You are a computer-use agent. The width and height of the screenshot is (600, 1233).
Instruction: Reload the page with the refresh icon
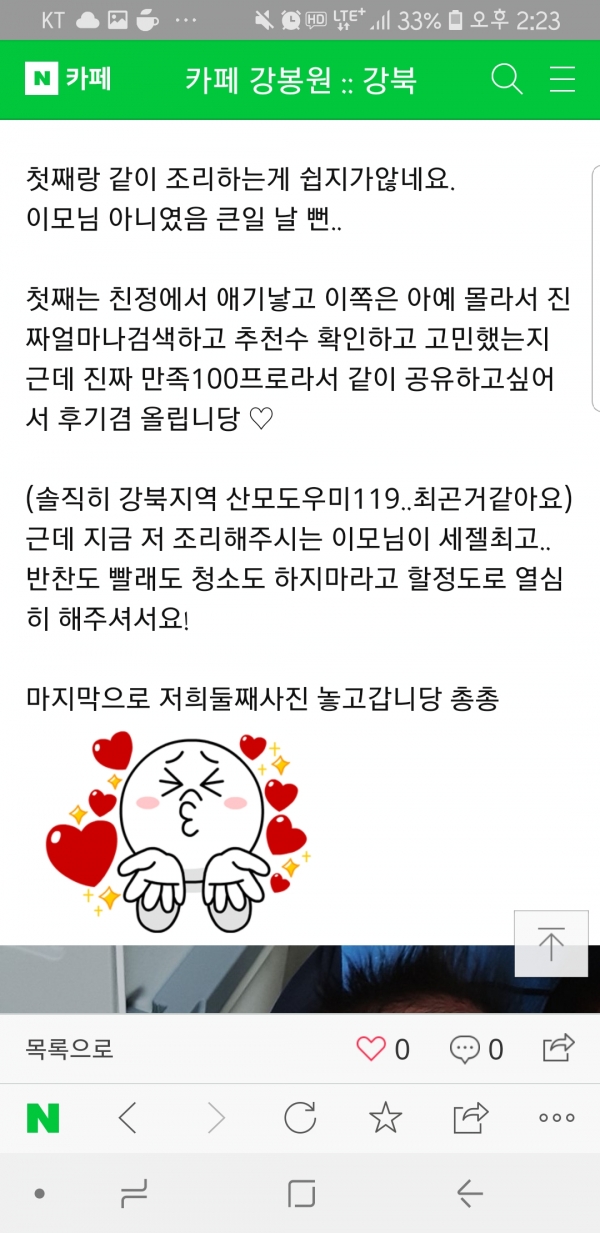coord(300,1117)
